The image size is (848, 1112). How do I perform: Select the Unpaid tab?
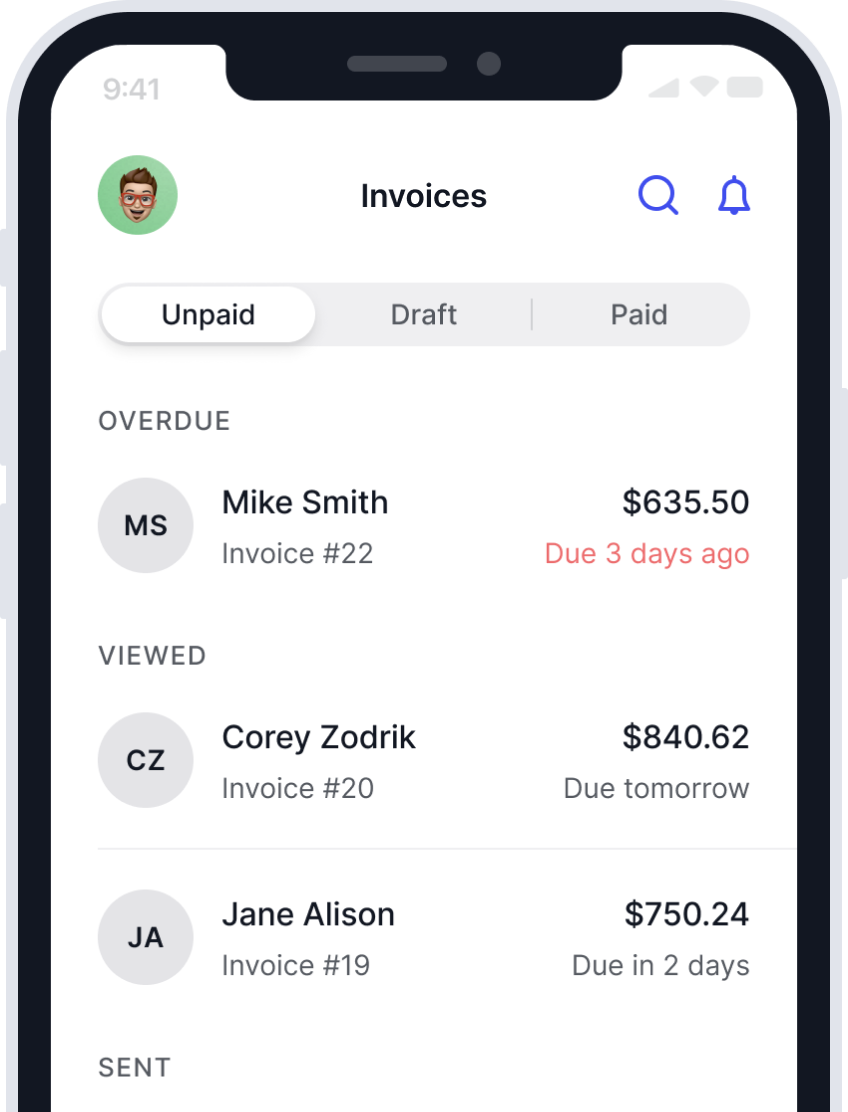(208, 315)
